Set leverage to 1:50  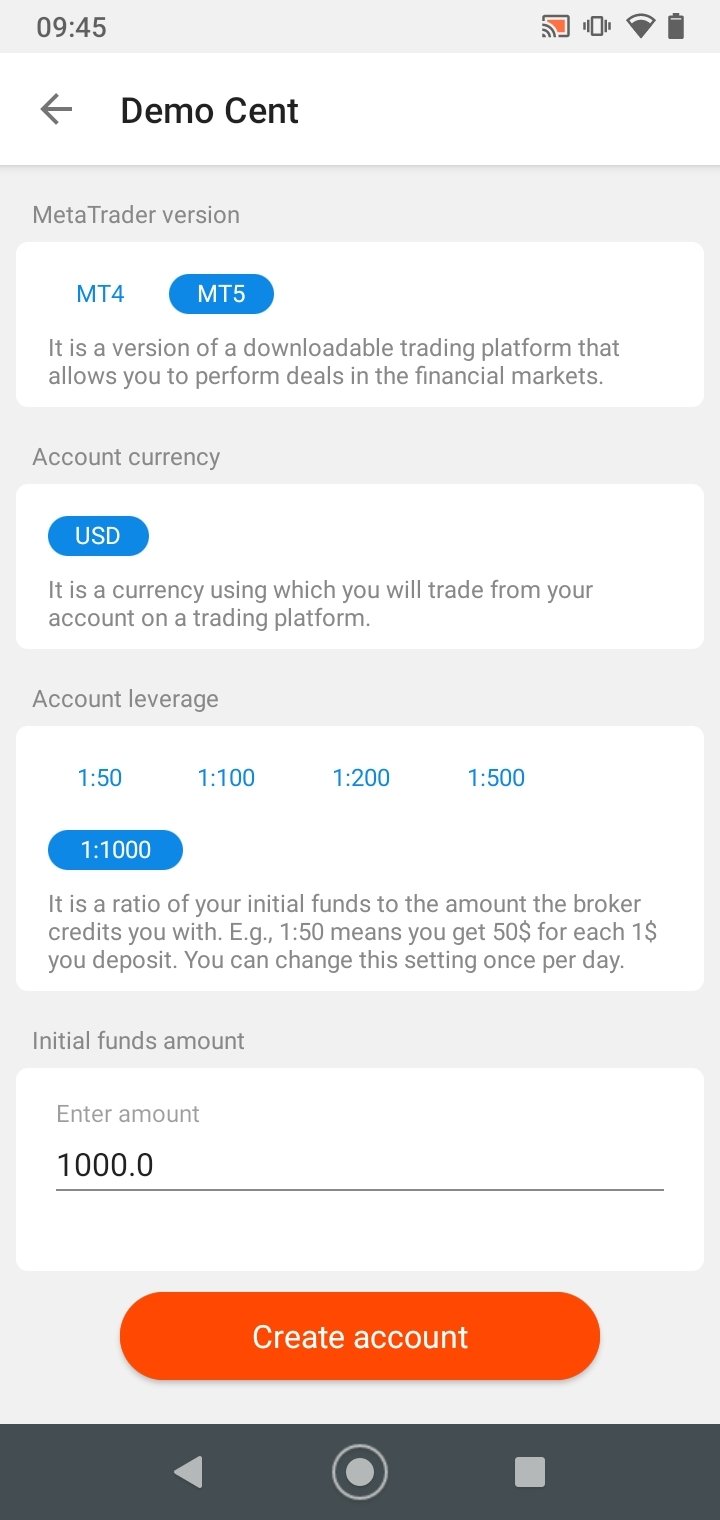point(100,778)
